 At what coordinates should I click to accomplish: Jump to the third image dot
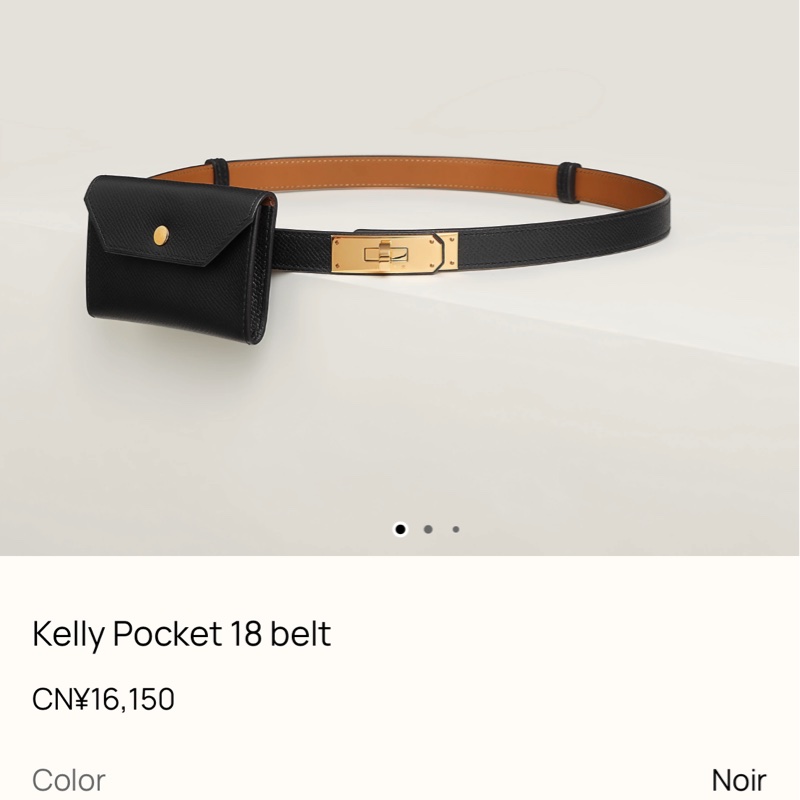(456, 529)
